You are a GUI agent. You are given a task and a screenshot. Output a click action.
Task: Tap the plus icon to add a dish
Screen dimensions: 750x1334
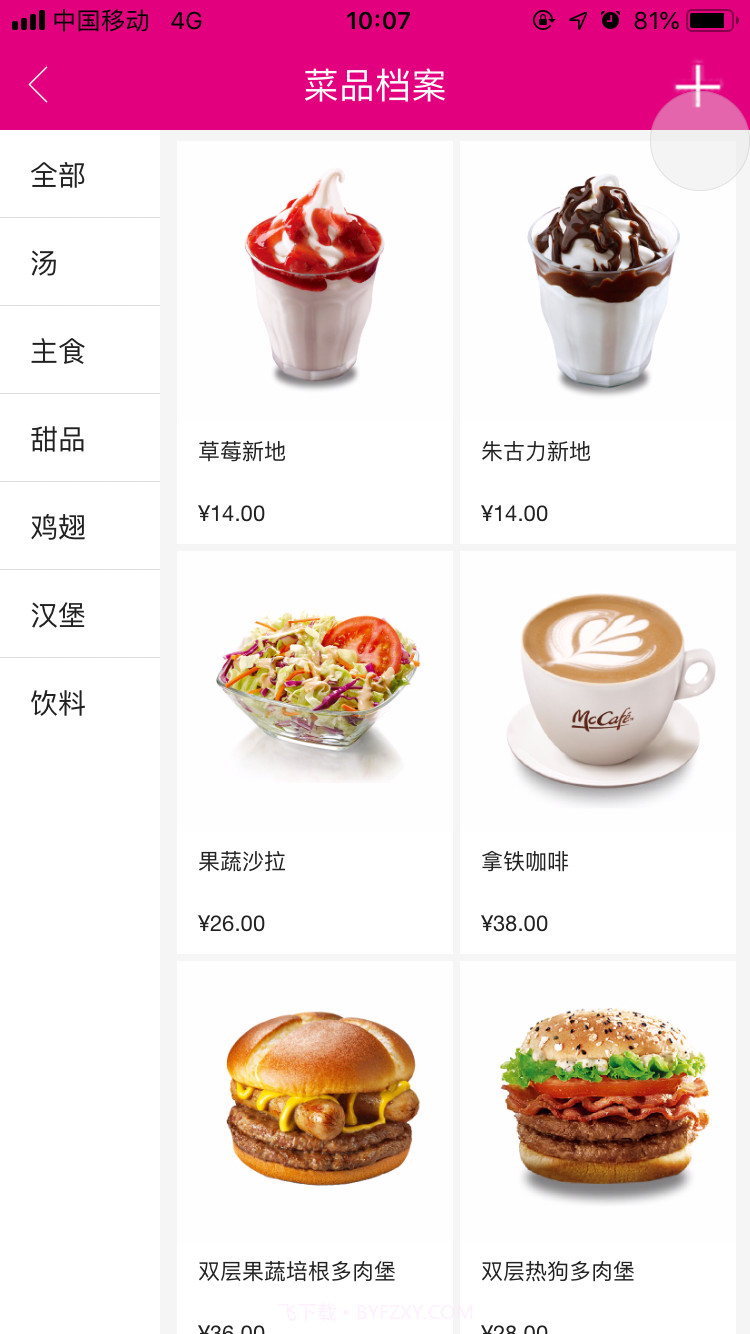pos(699,86)
